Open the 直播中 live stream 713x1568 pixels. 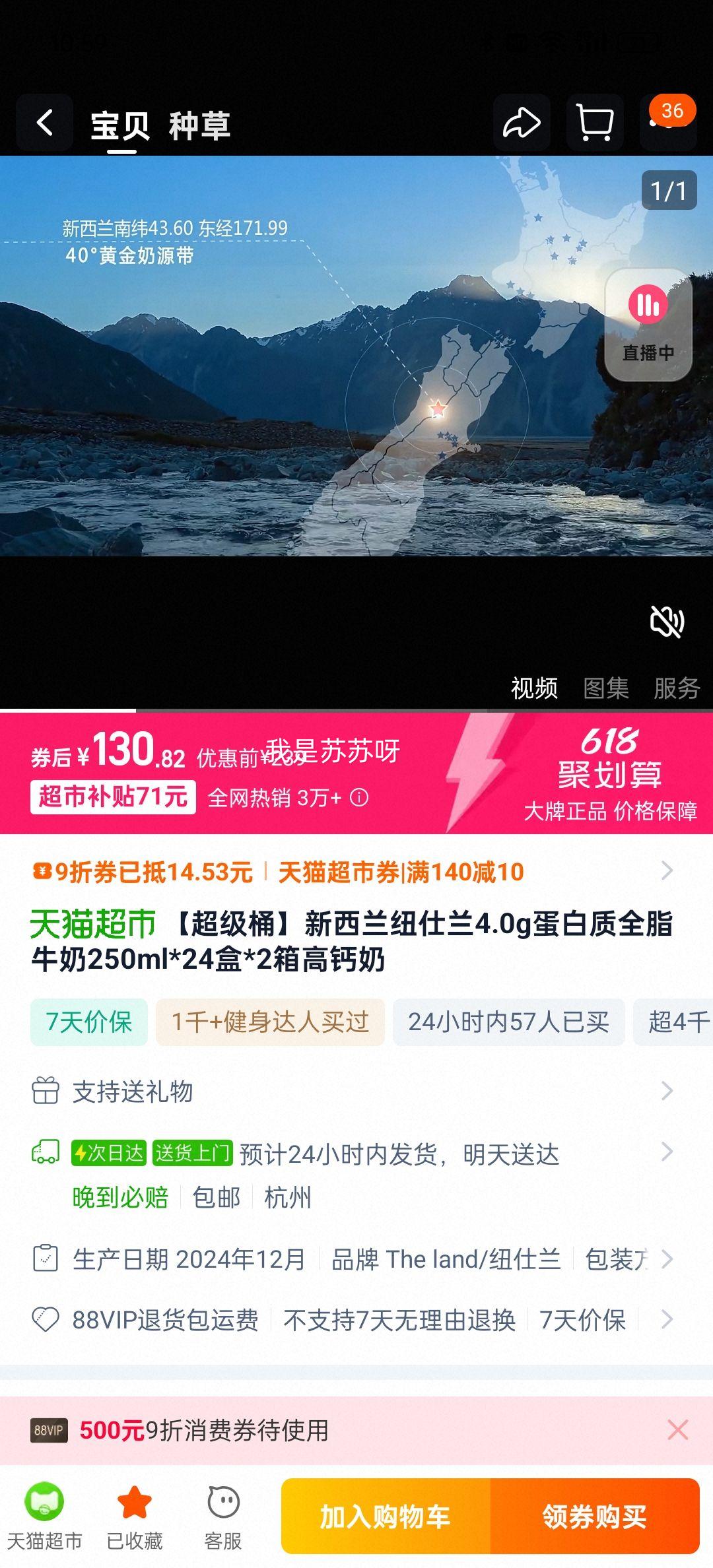tap(648, 324)
